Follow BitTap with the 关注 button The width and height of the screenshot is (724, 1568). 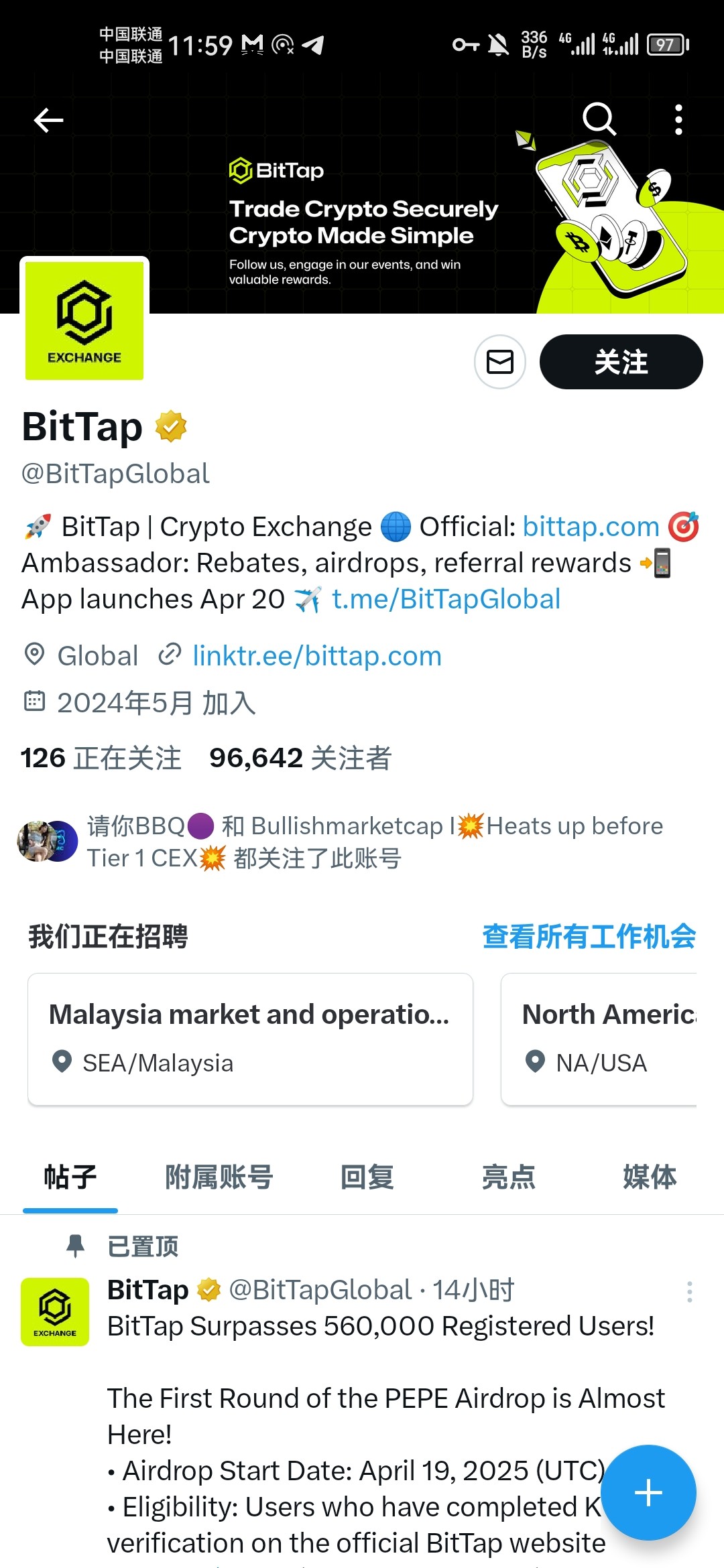pyautogui.click(x=621, y=362)
